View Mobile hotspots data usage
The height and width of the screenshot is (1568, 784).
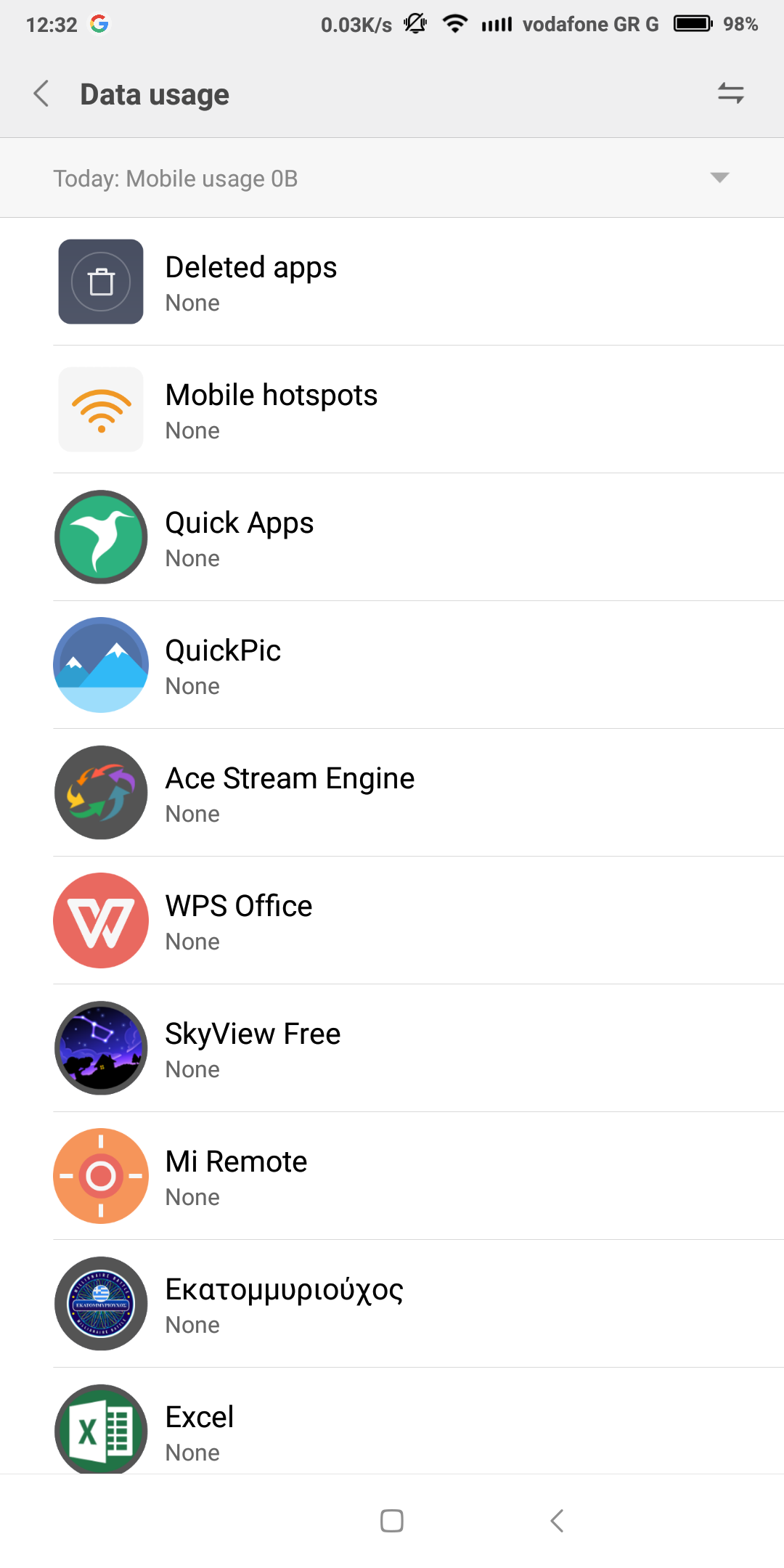[x=392, y=409]
